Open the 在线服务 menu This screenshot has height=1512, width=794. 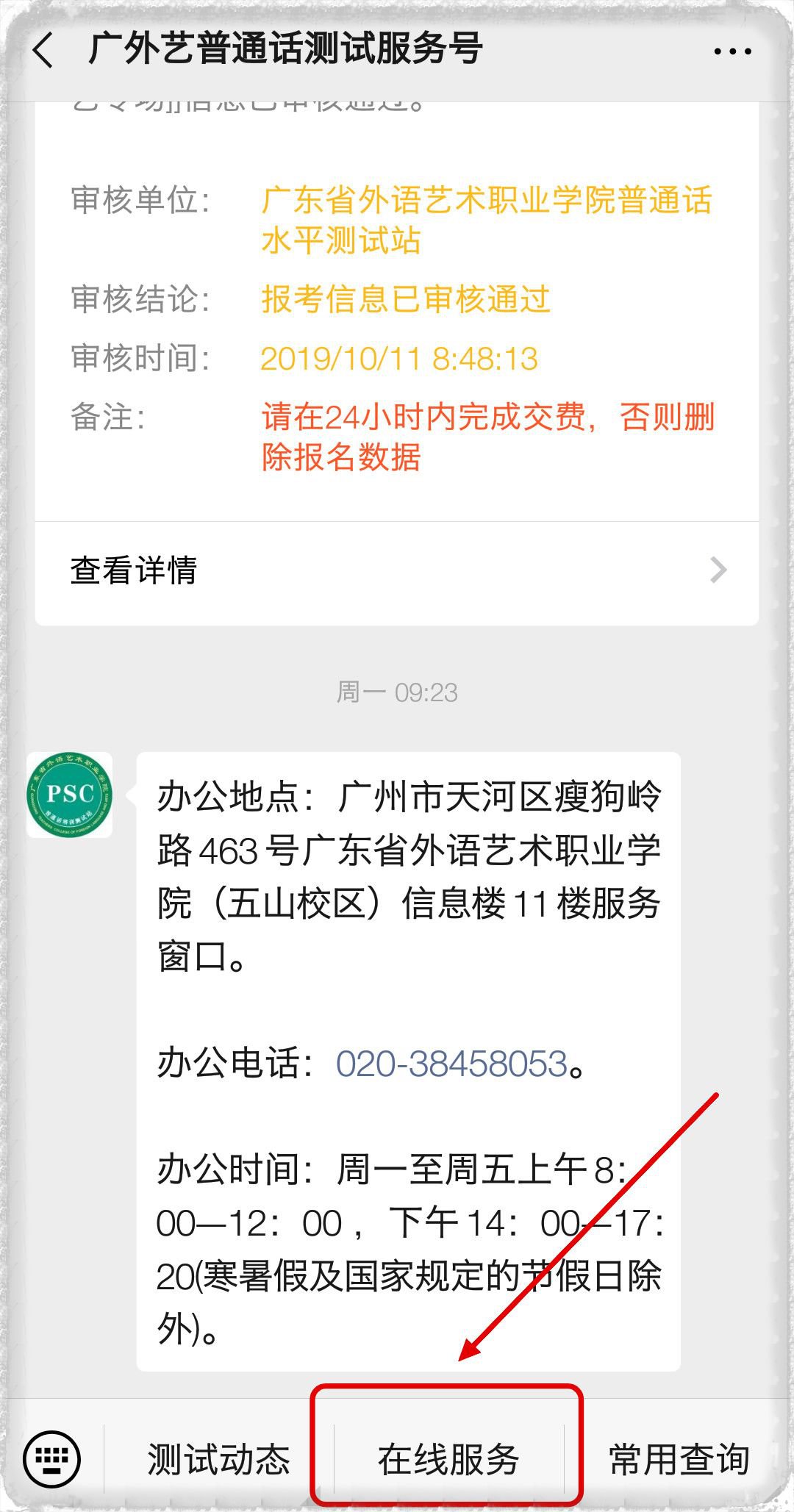tap(448, 1459)
